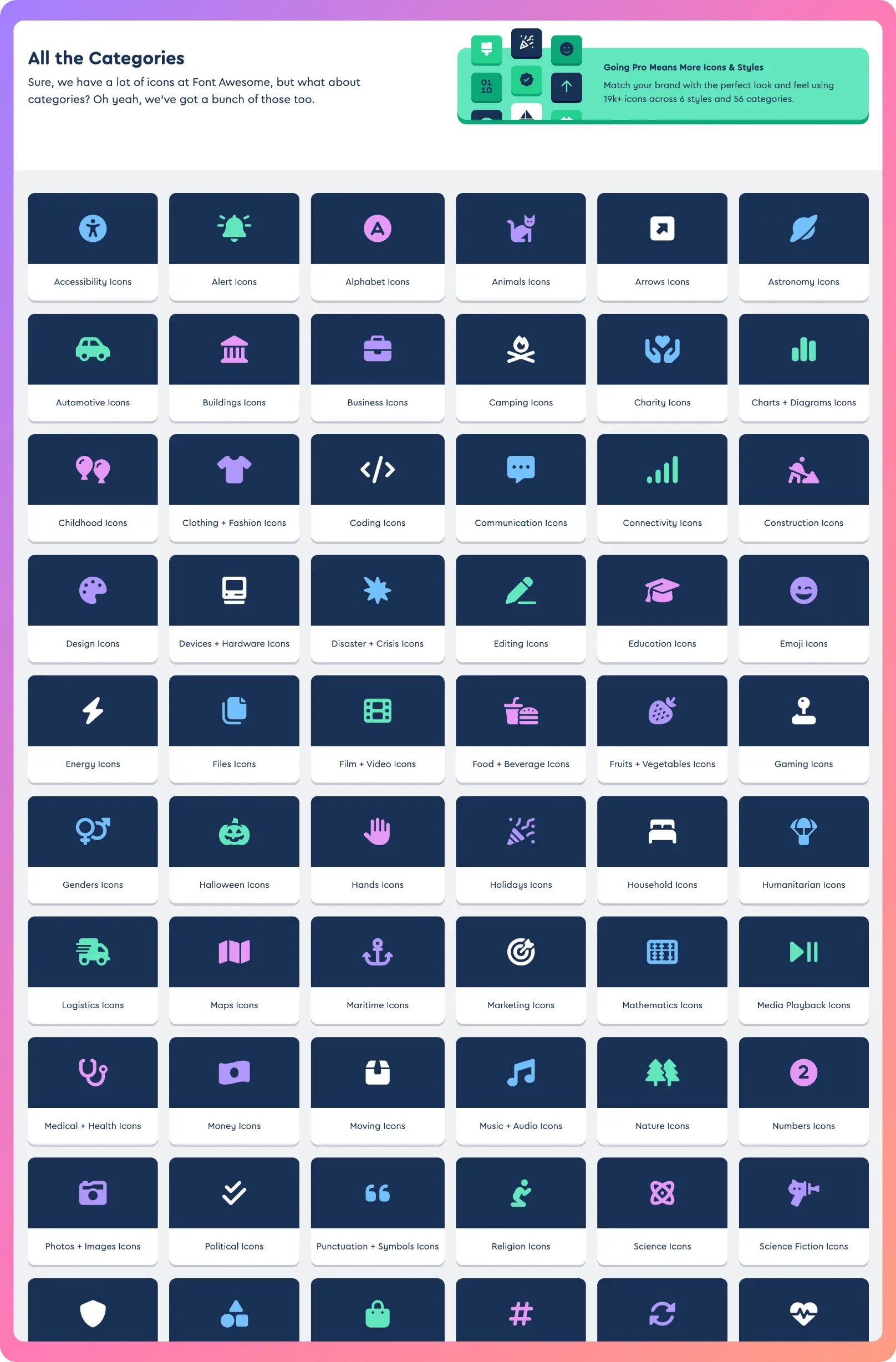The width and height of the screenshot is (896, 1362).
Task: View the Emoji Icons category
Action: (803, 608)
